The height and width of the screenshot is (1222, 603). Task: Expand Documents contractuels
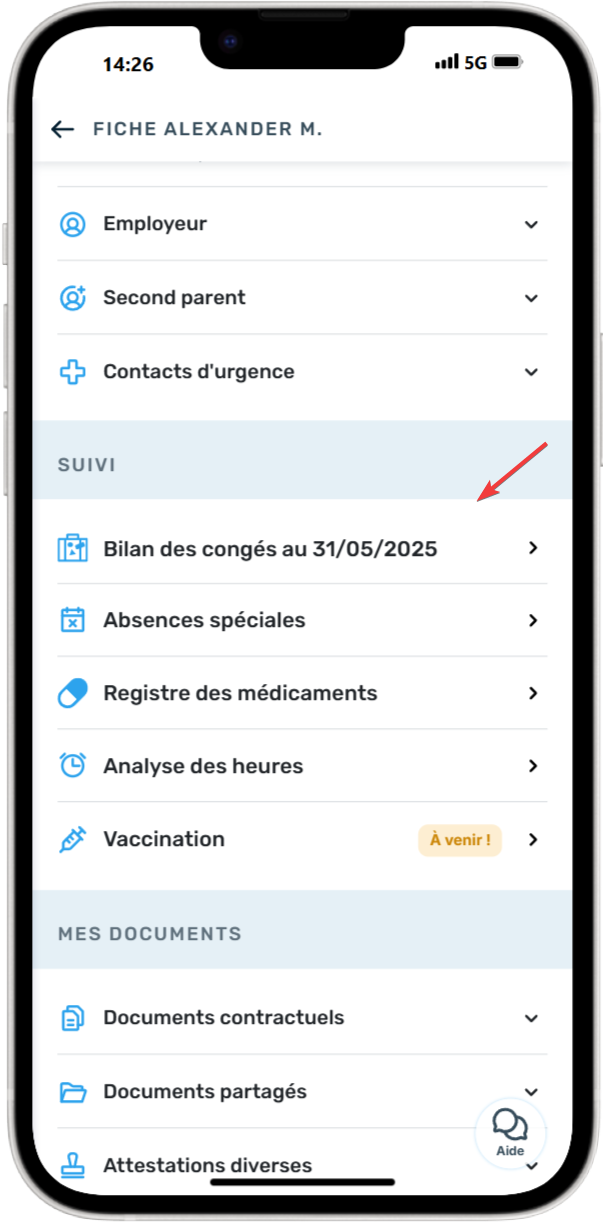point(300,1018)
